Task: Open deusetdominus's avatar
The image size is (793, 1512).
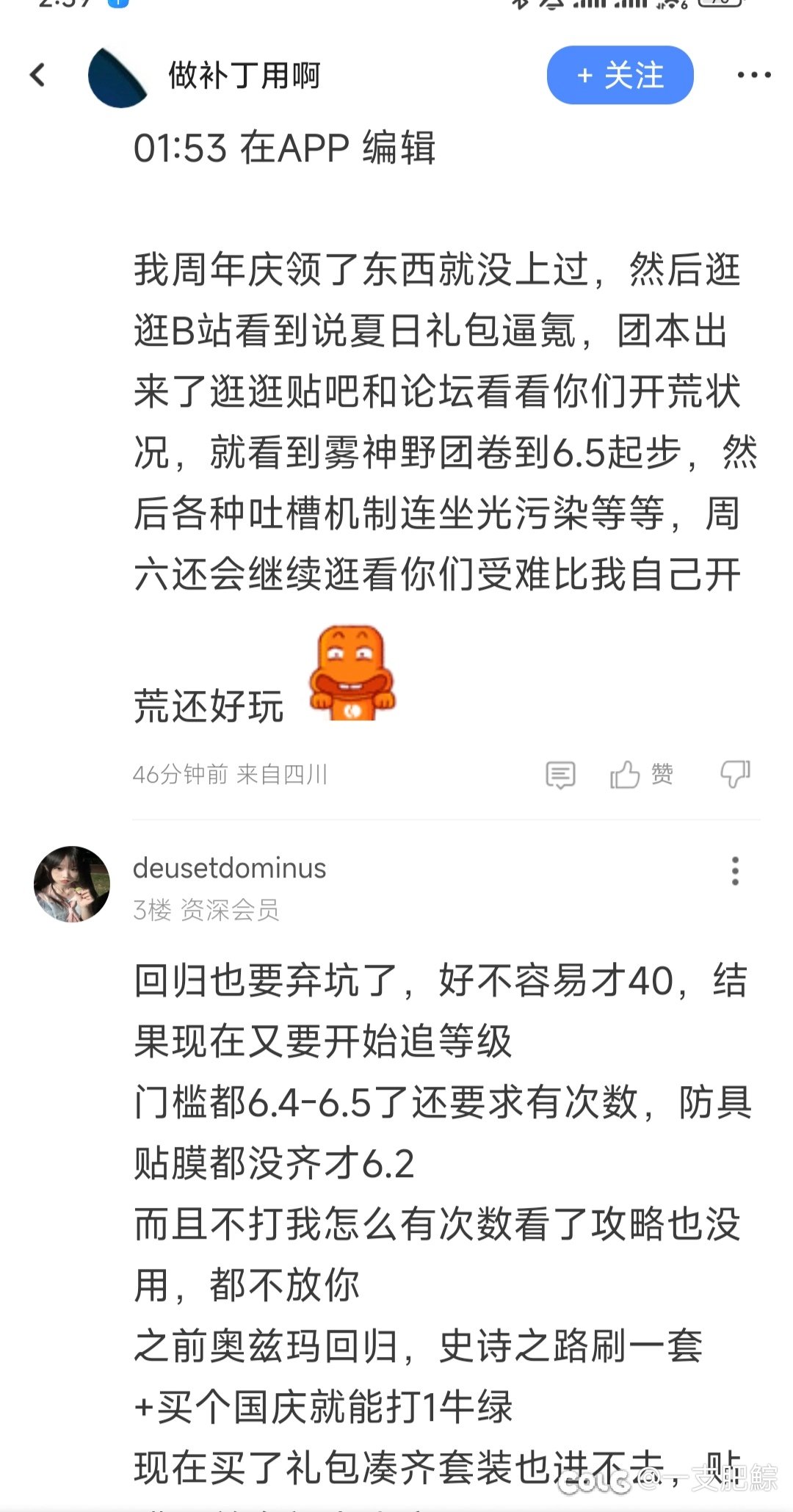Action: click(72, 884)
